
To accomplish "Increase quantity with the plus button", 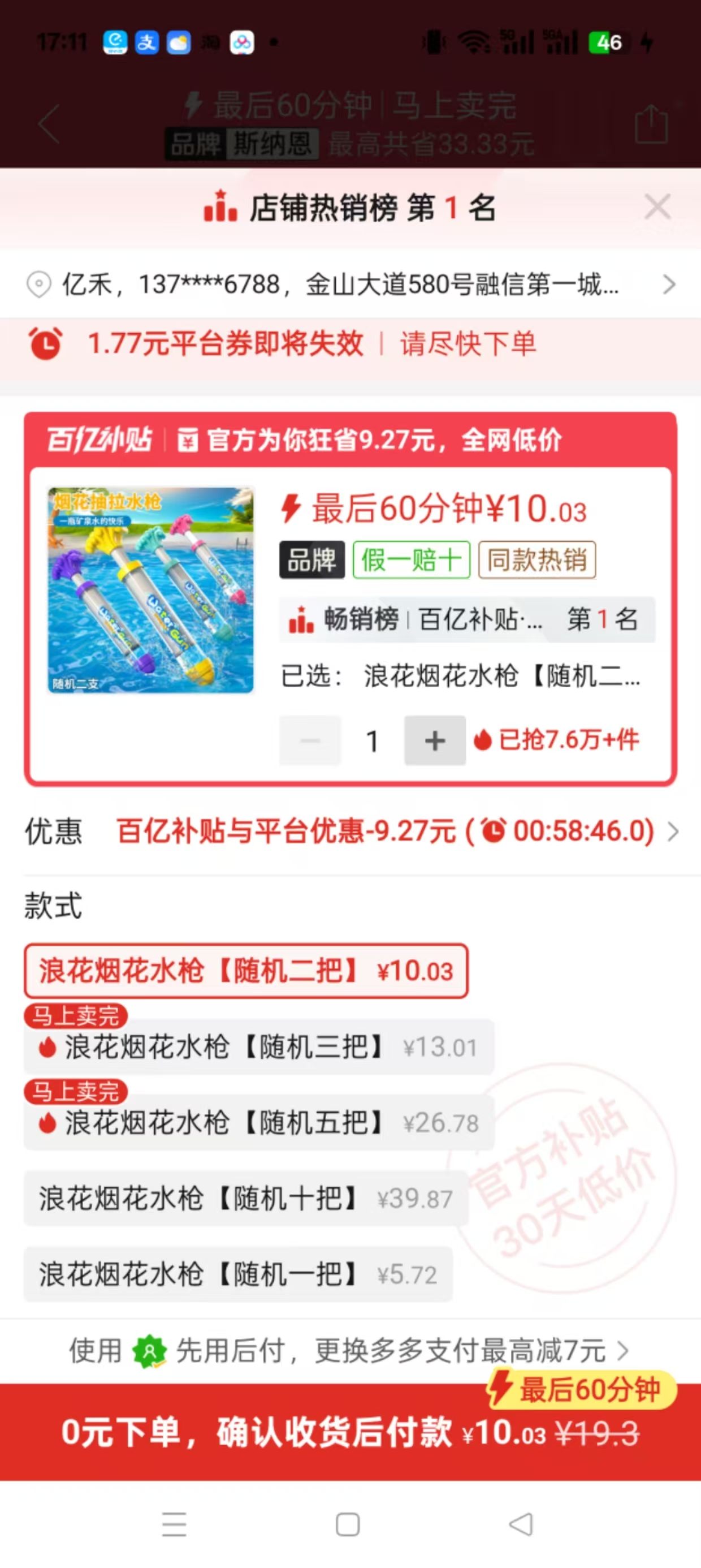I will (x=435, y=741).
